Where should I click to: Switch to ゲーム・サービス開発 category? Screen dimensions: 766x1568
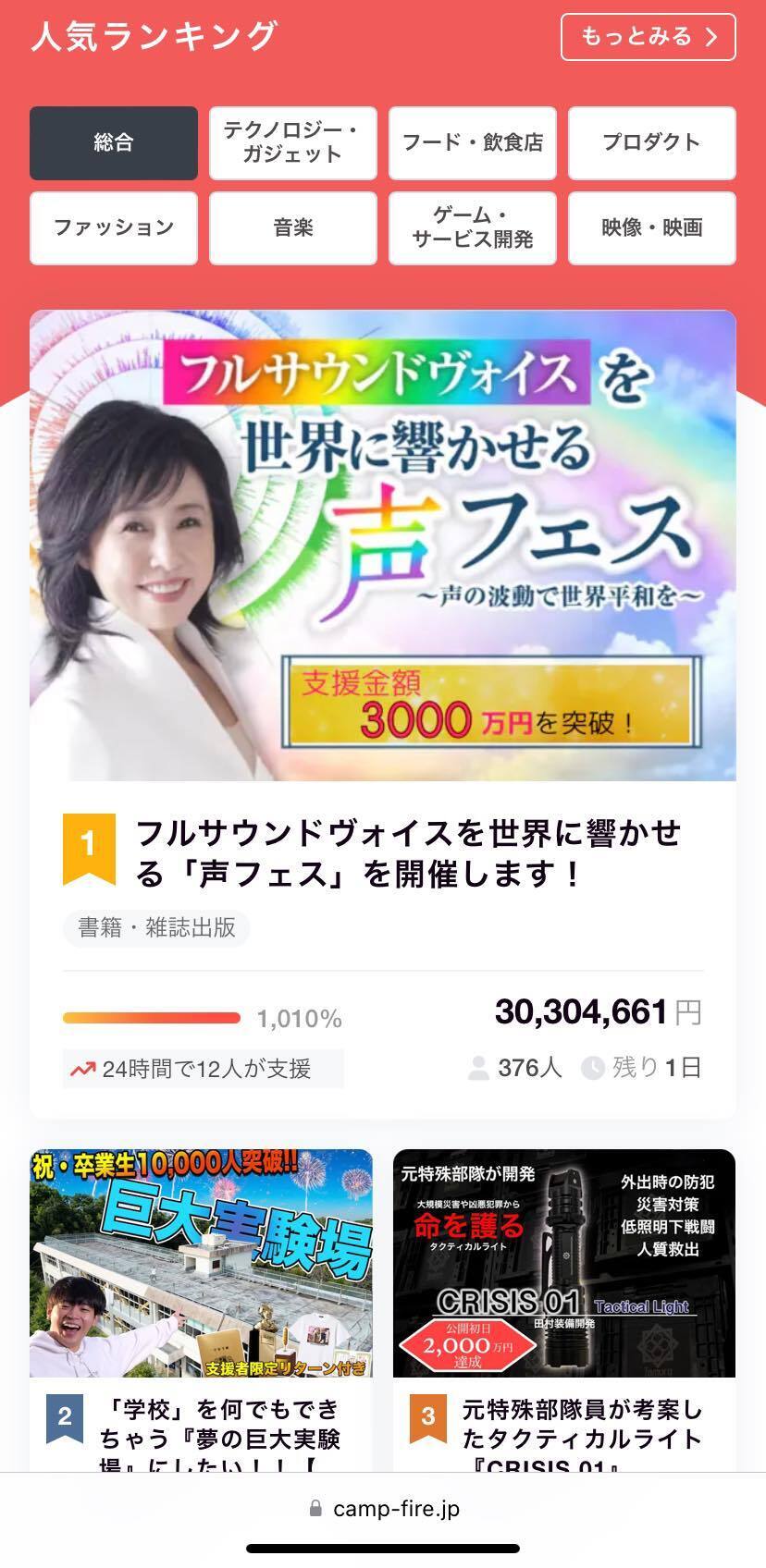point(472,227)
